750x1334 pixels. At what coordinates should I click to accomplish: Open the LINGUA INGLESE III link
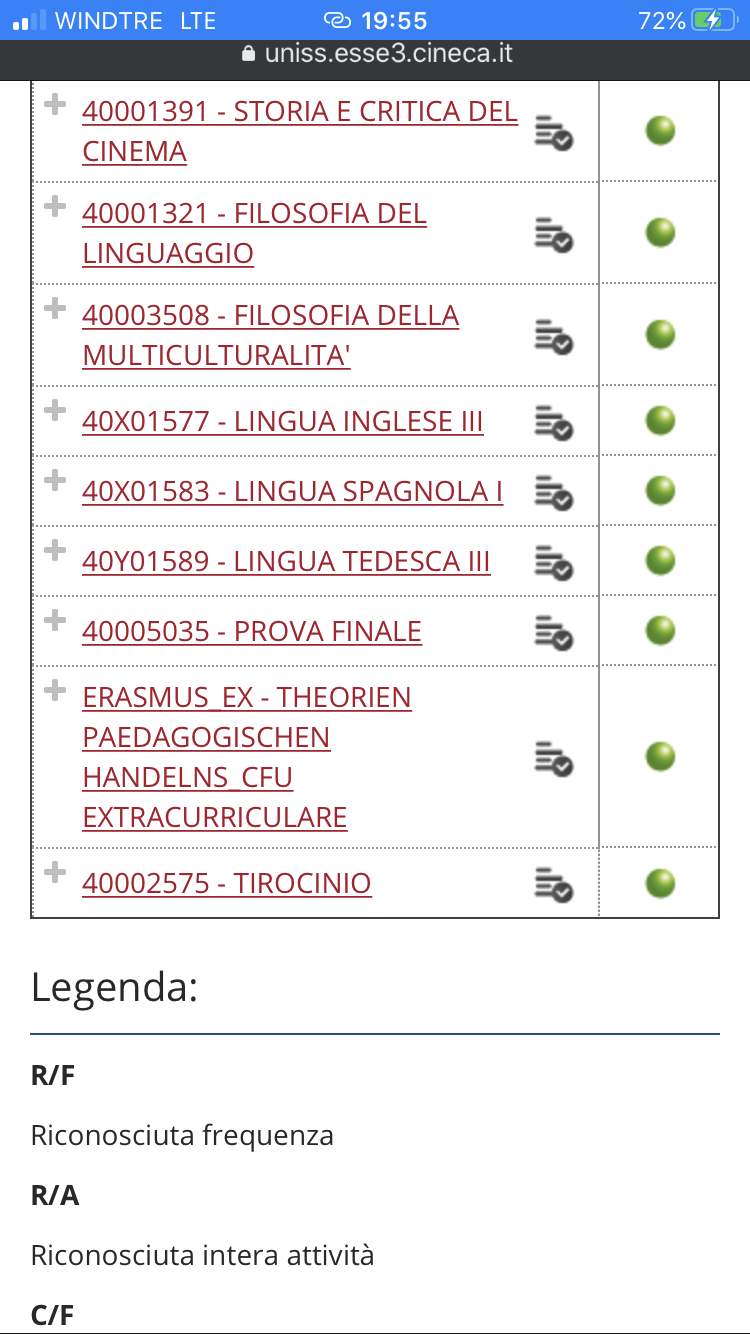[282, 422]
